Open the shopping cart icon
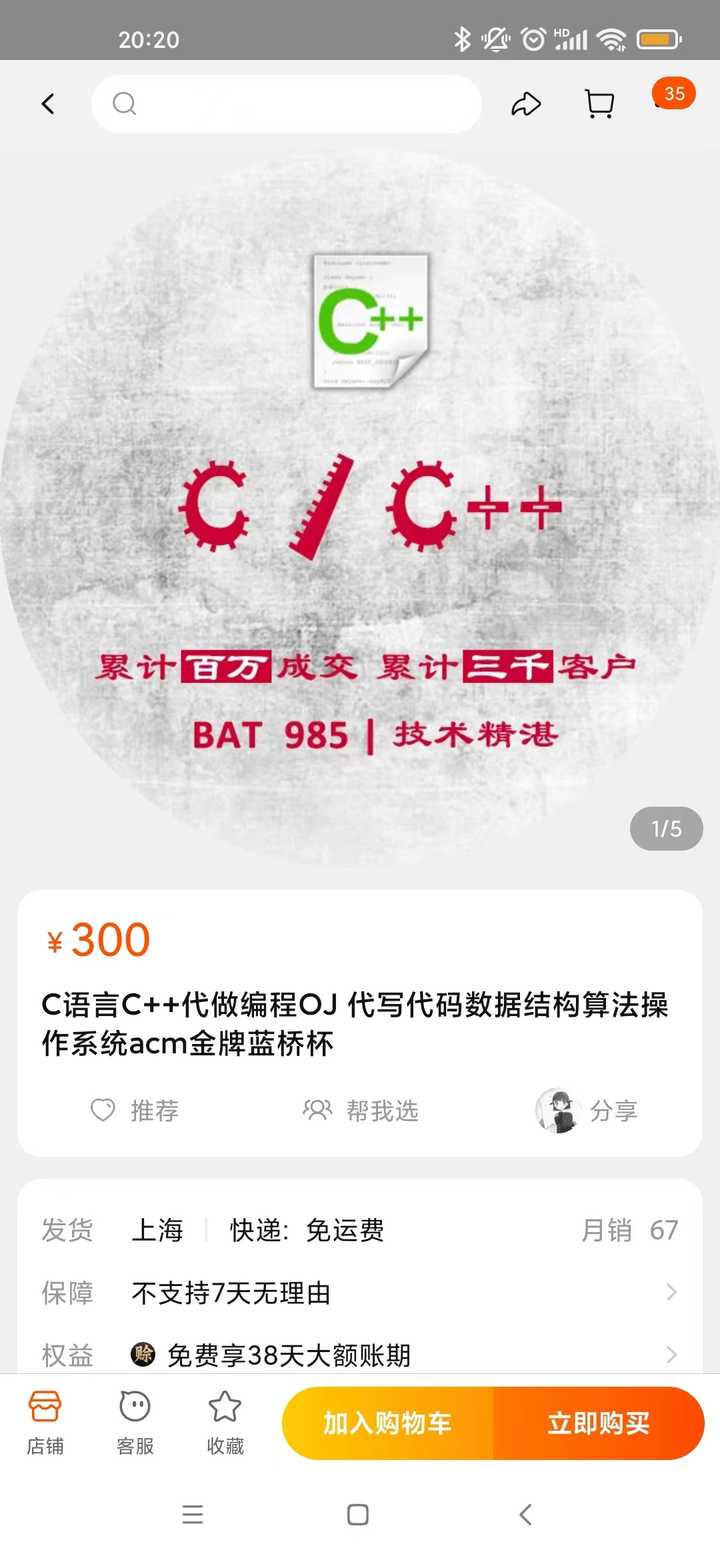 [x=600, y=104]
